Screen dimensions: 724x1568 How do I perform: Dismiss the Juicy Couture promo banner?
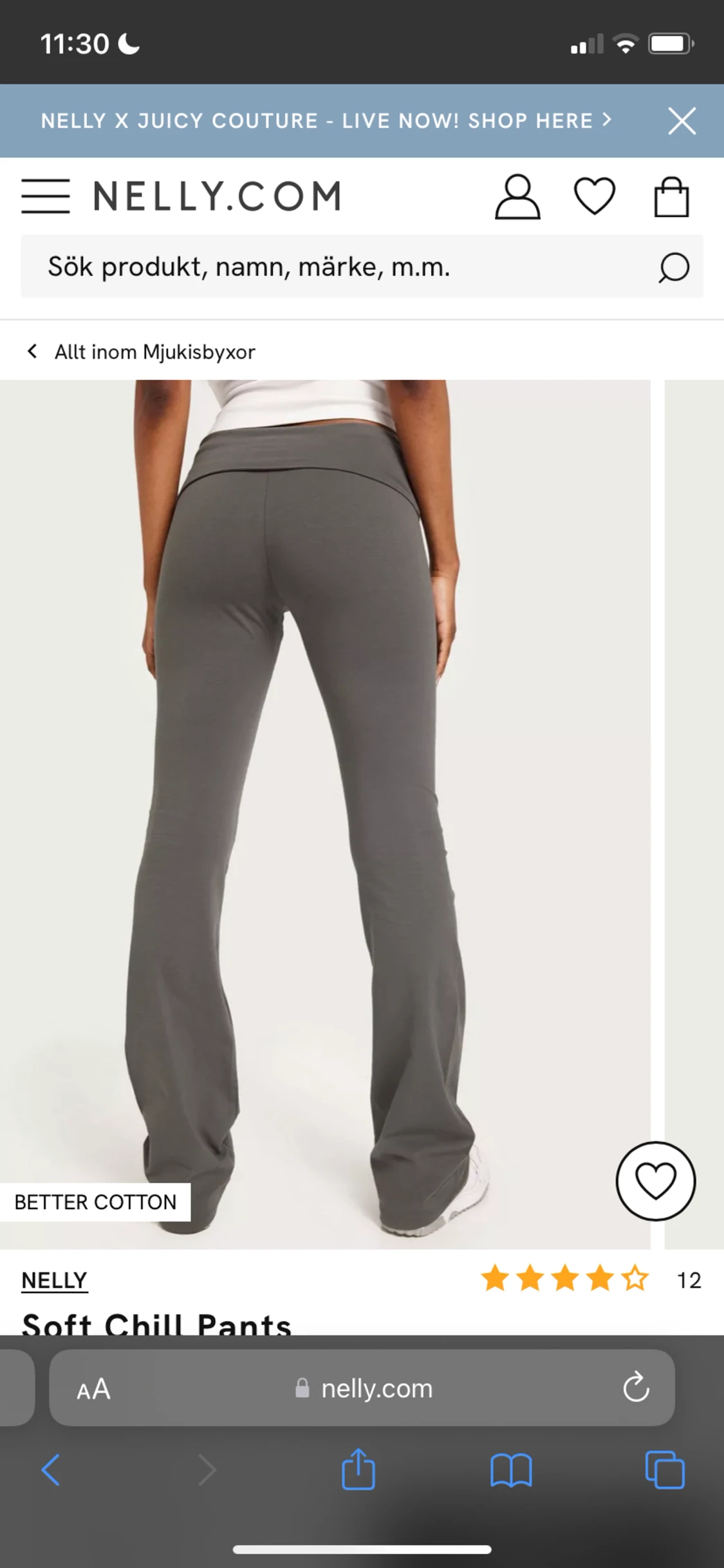682,121
